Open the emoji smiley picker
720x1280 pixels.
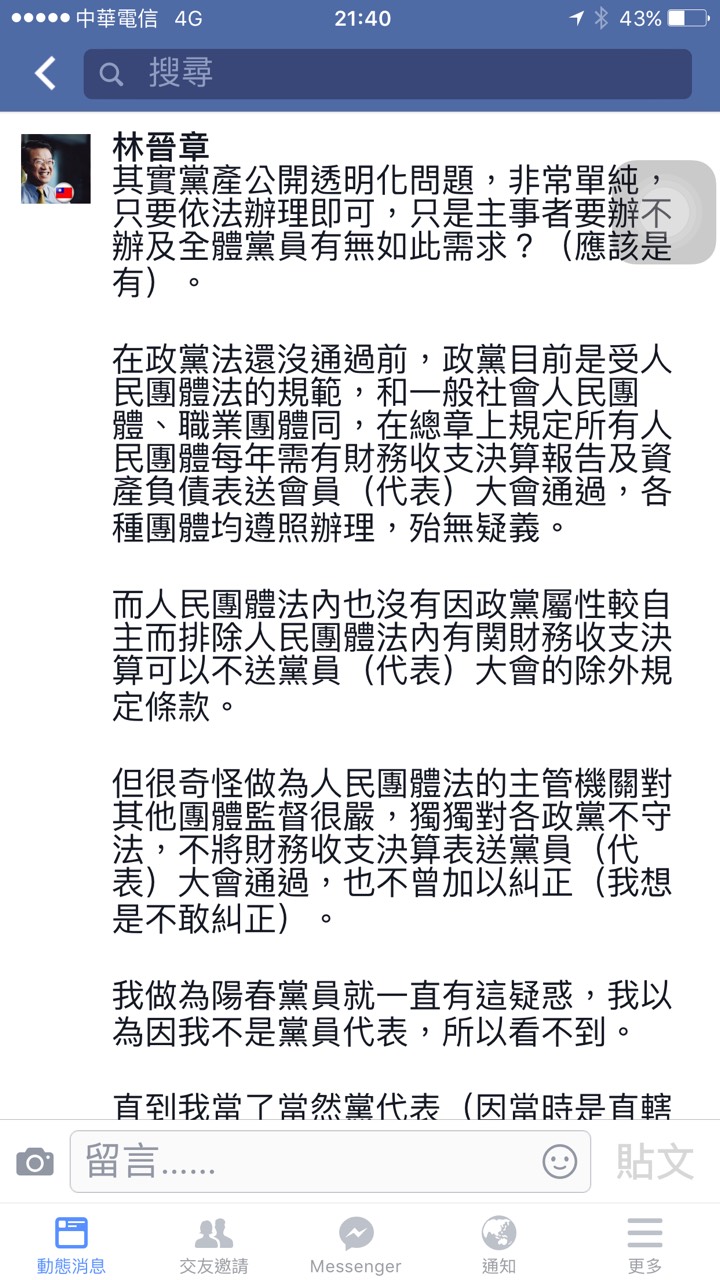pyautogui.click(x=560, y=1161)
